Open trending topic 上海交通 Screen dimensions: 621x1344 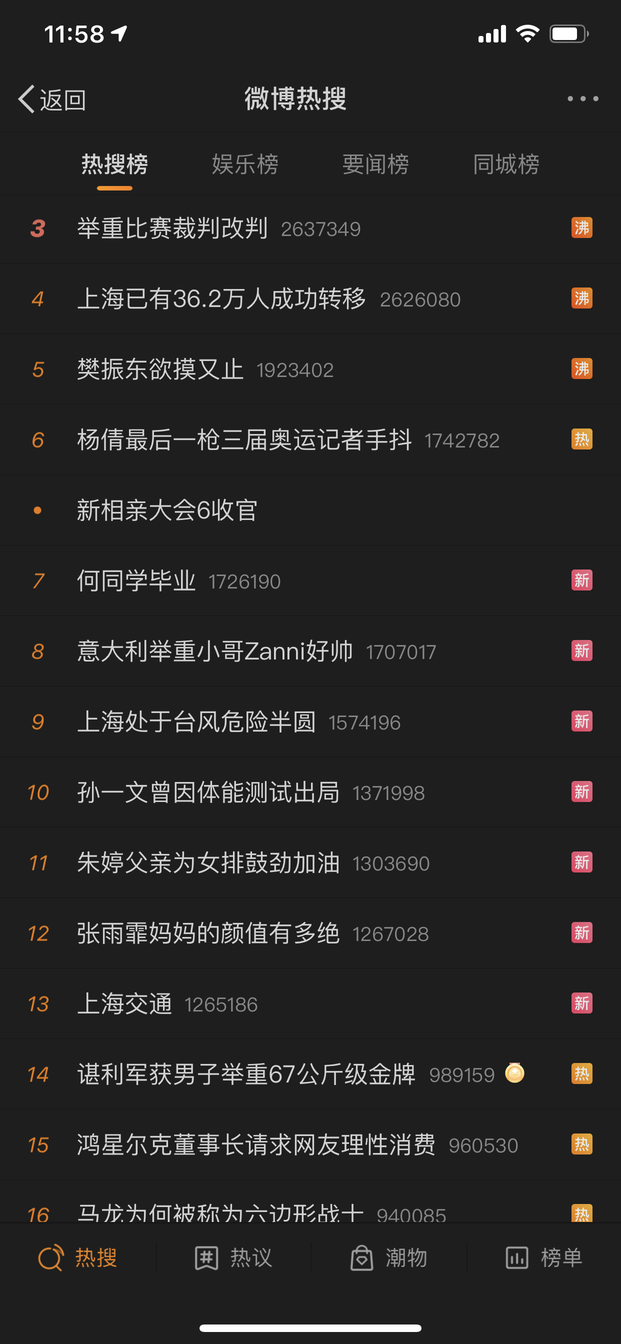coord(310,1004)
